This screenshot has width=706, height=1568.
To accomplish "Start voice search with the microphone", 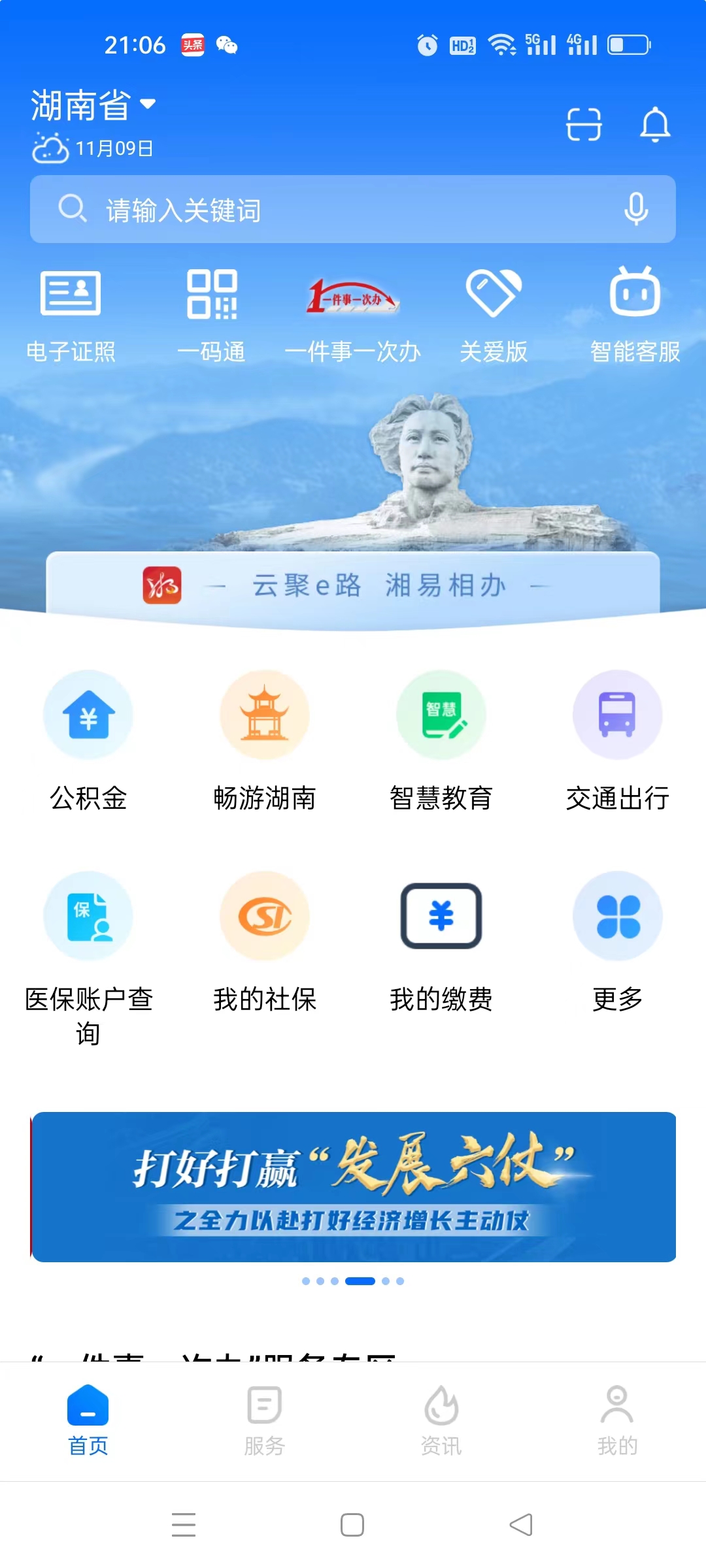I will tap(636, 210).
